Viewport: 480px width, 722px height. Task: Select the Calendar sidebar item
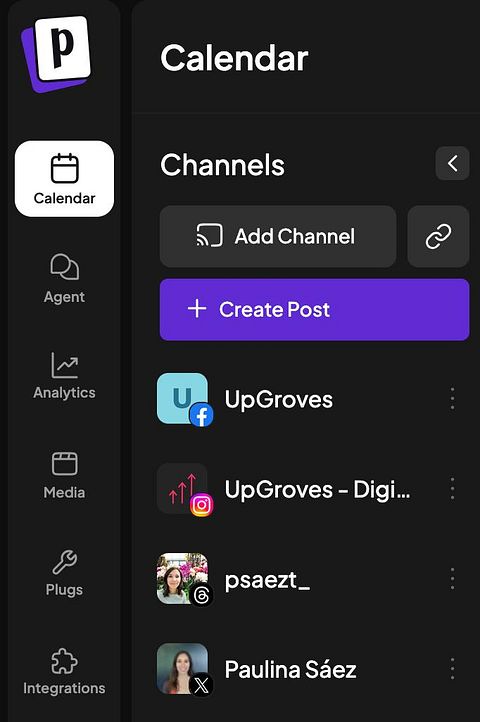pyautogui.click(x=64, y=179)
